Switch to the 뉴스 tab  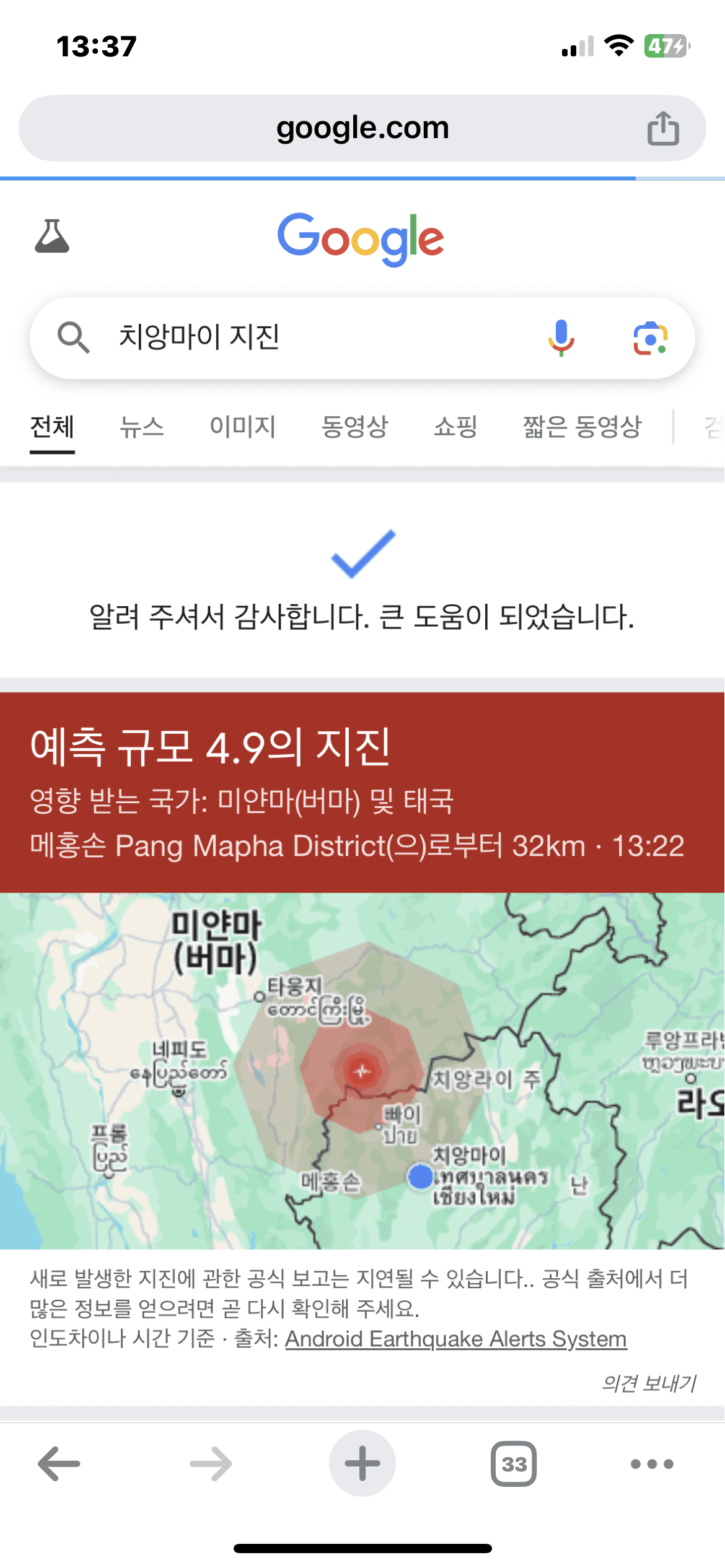(x=142, y=427)
